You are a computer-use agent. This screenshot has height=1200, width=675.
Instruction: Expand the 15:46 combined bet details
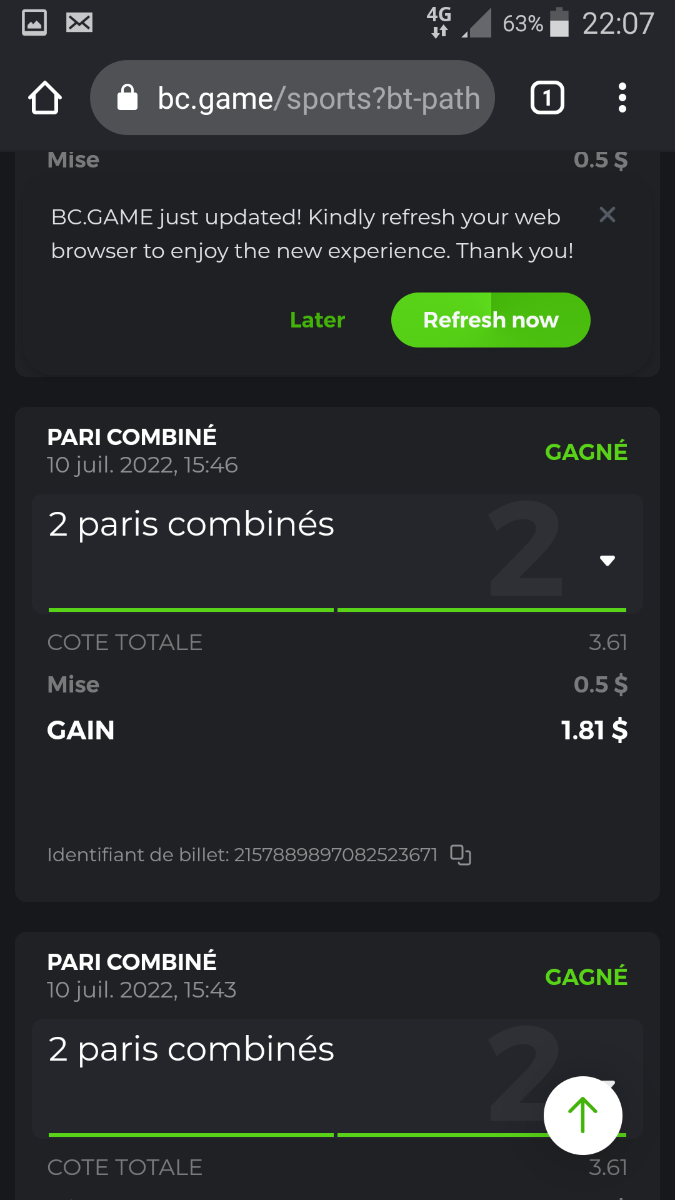tap(607, 560)
